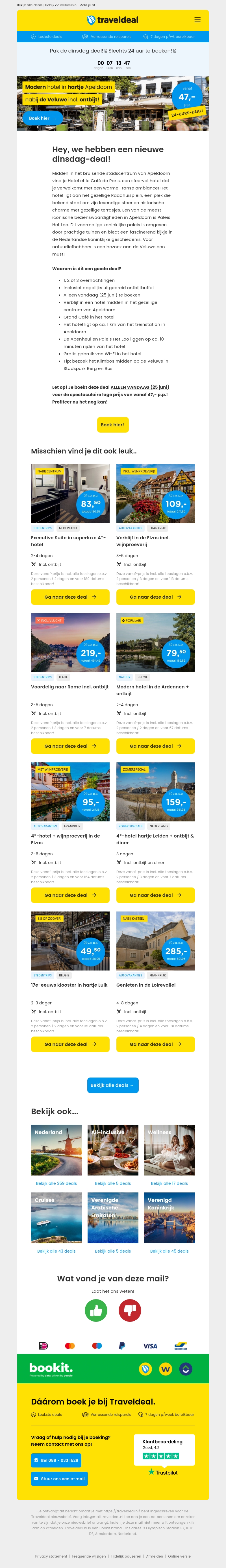
Task: Tap the blue Boek hier banner button
Action: coord(43,118)
